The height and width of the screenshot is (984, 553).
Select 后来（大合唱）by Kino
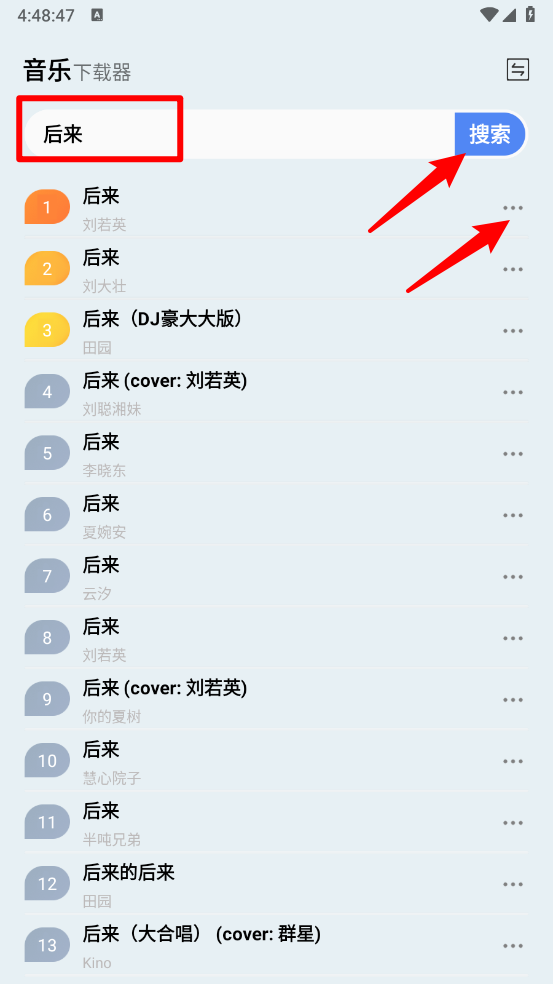tap(276, 946)
